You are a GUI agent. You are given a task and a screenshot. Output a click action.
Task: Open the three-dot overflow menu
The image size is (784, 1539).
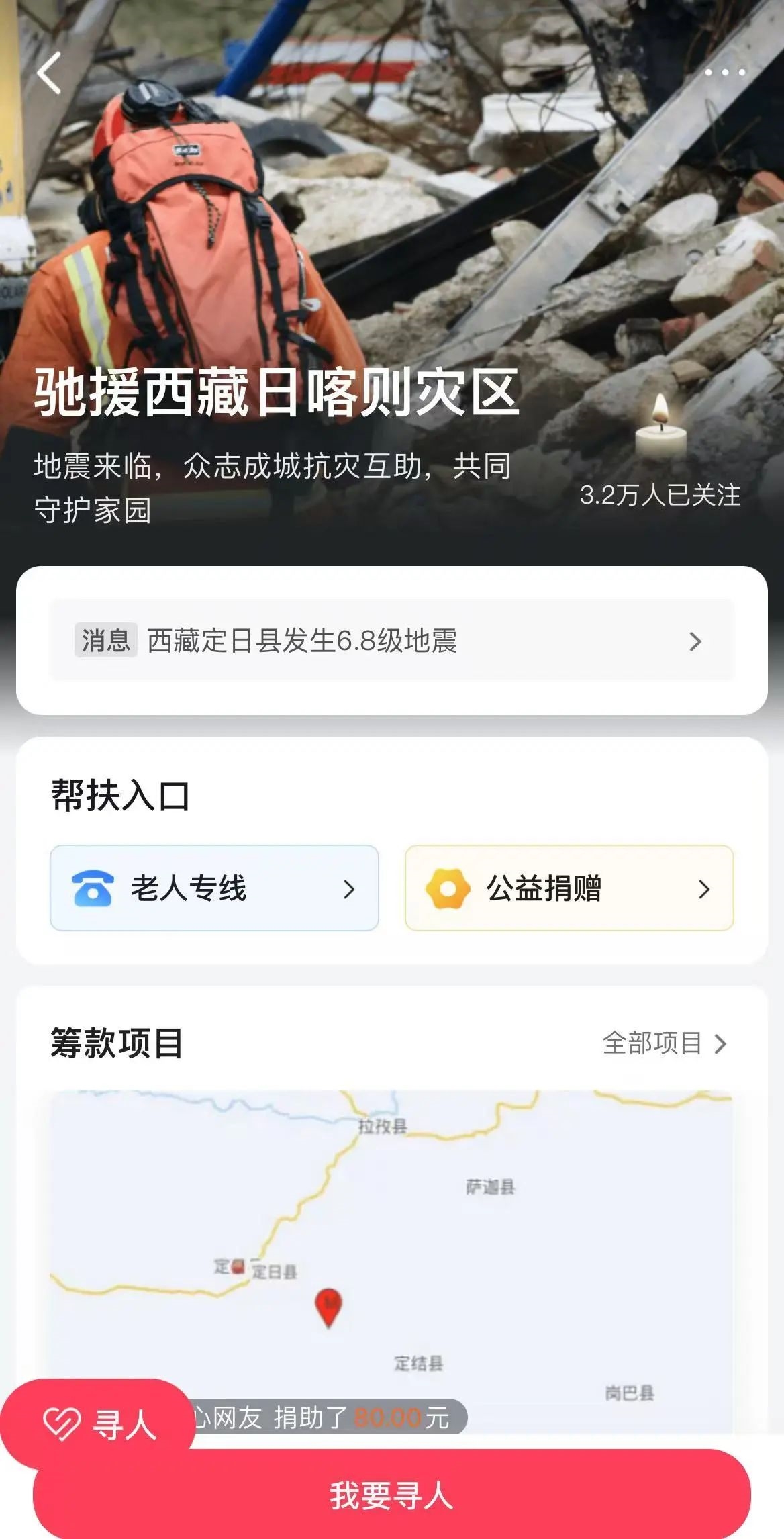pos(724,73)
